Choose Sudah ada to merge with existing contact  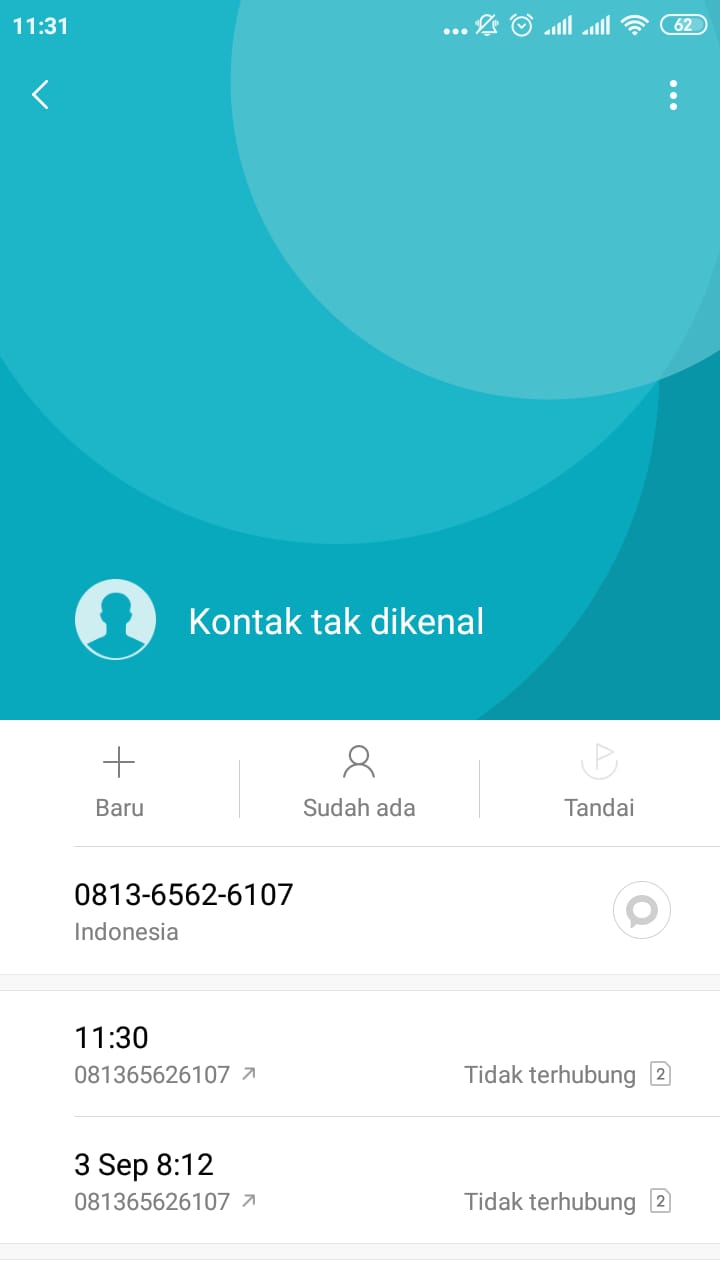point(359,807)
